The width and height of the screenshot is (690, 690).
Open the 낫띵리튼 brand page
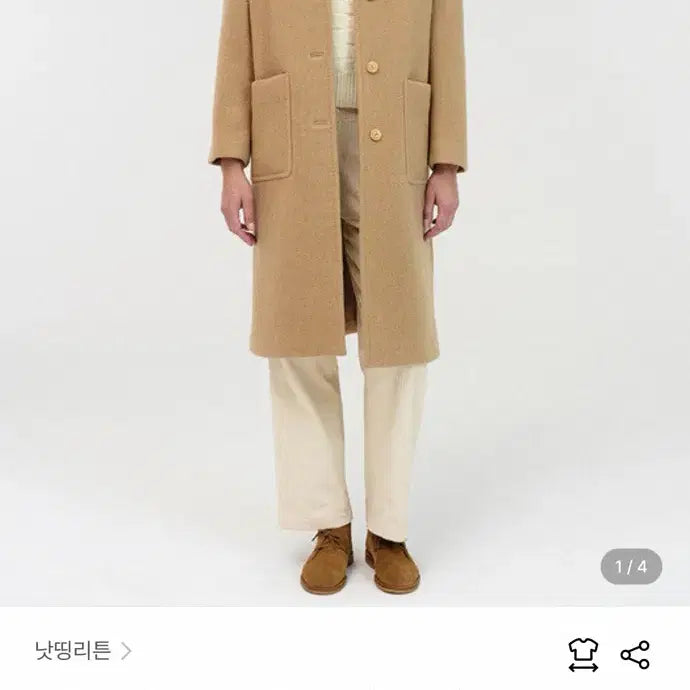[82, 652]
